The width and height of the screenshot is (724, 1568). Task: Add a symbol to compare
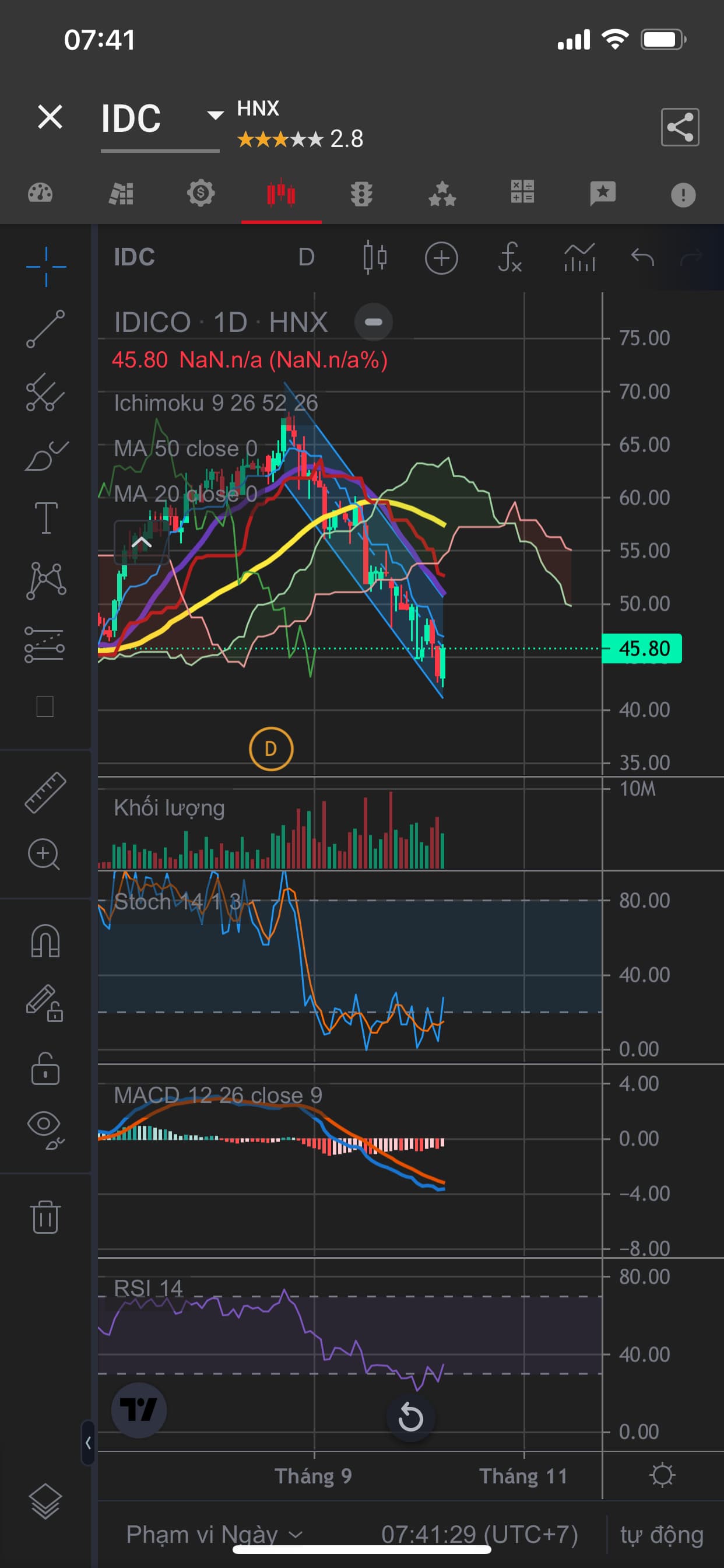coord(441,258)
